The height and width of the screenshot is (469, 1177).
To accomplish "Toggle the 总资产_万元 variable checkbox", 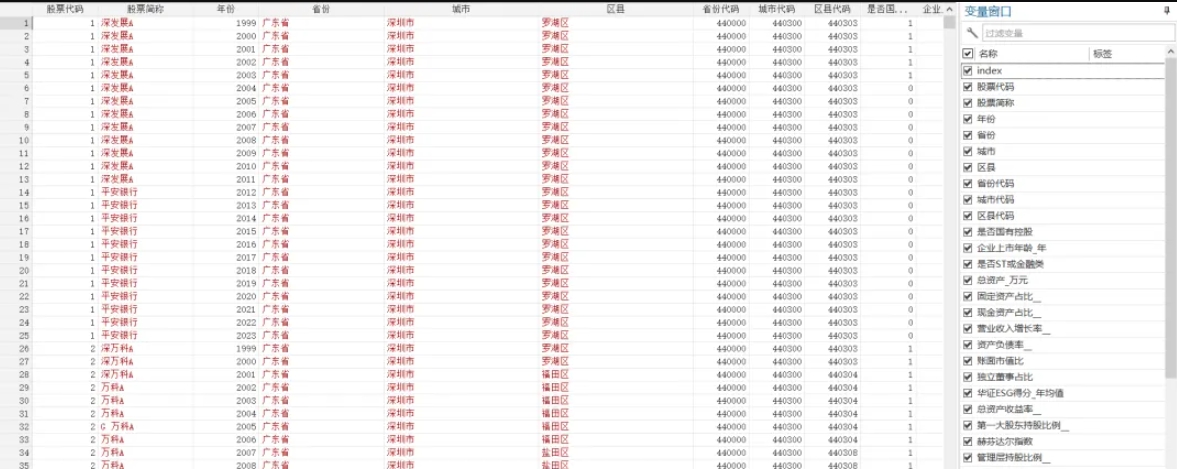I will click(x=967, y=280).
